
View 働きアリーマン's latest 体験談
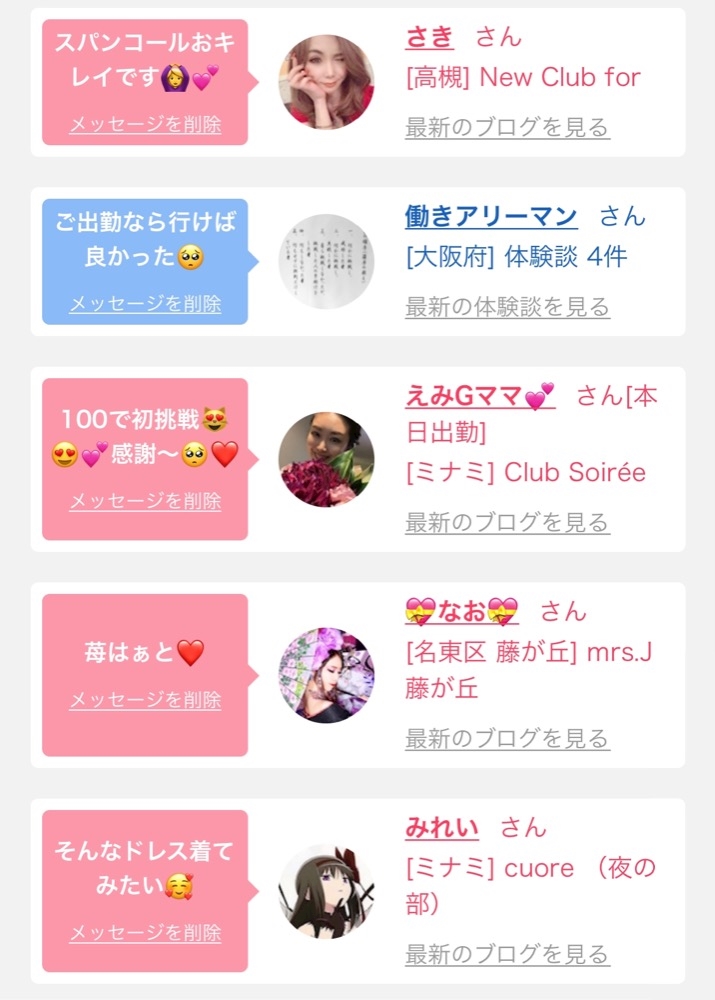pyautogui.click(x=507, y=307)
